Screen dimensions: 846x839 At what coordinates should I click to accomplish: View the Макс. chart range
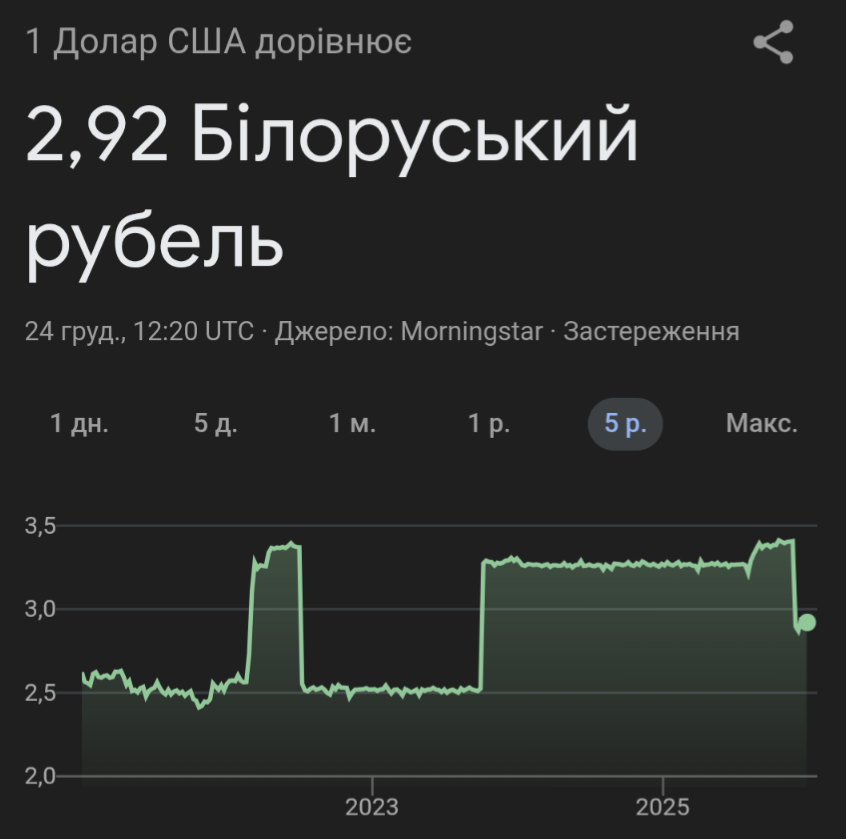pos(761,424)
